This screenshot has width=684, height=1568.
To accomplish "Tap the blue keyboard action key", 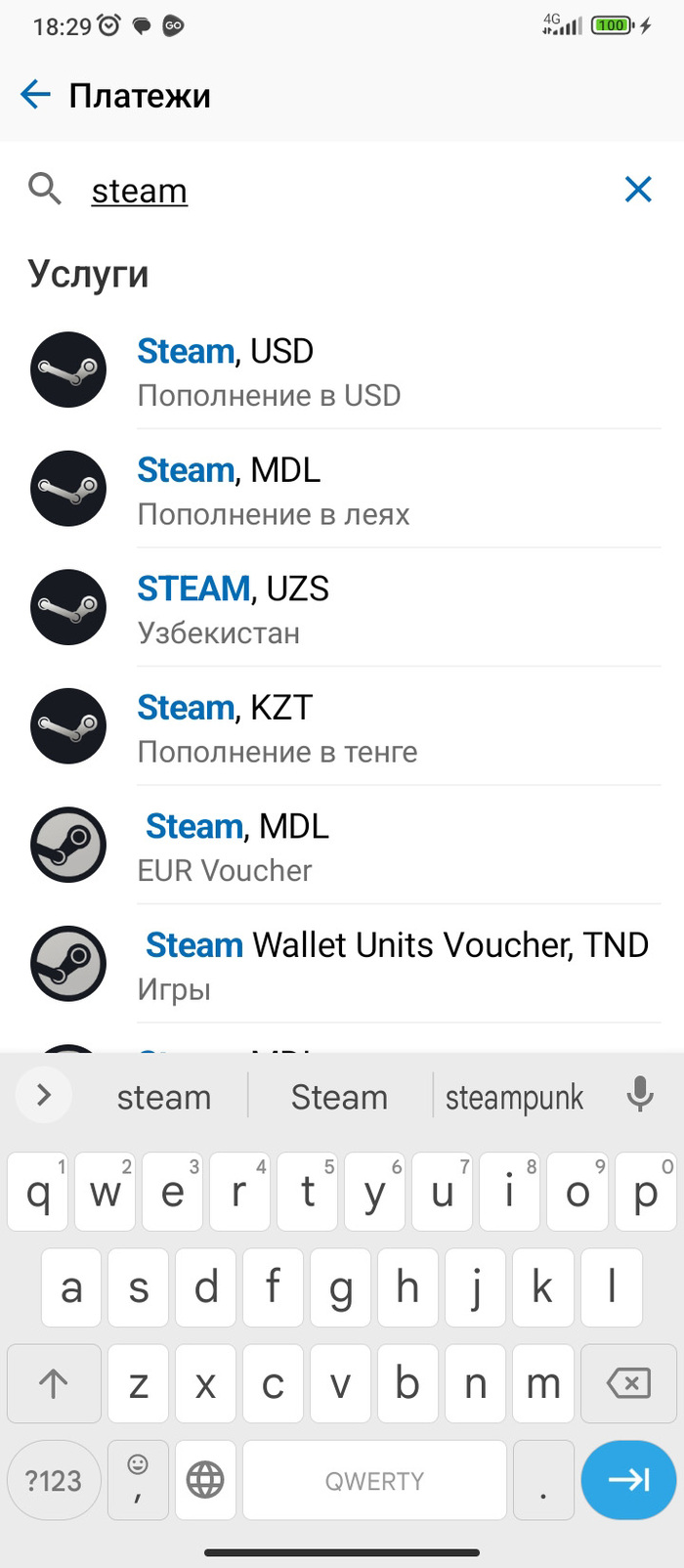I will (628, 1480).
